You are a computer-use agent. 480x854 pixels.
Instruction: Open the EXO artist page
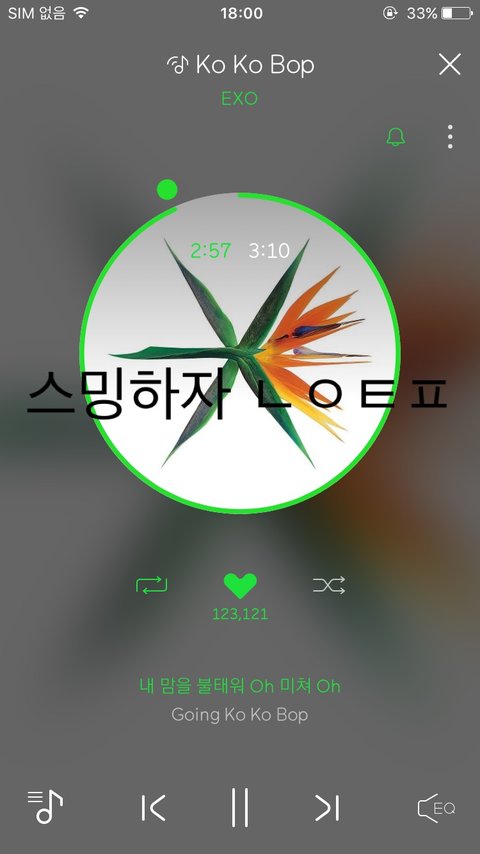pyautogui.click(x=240, y=99)
